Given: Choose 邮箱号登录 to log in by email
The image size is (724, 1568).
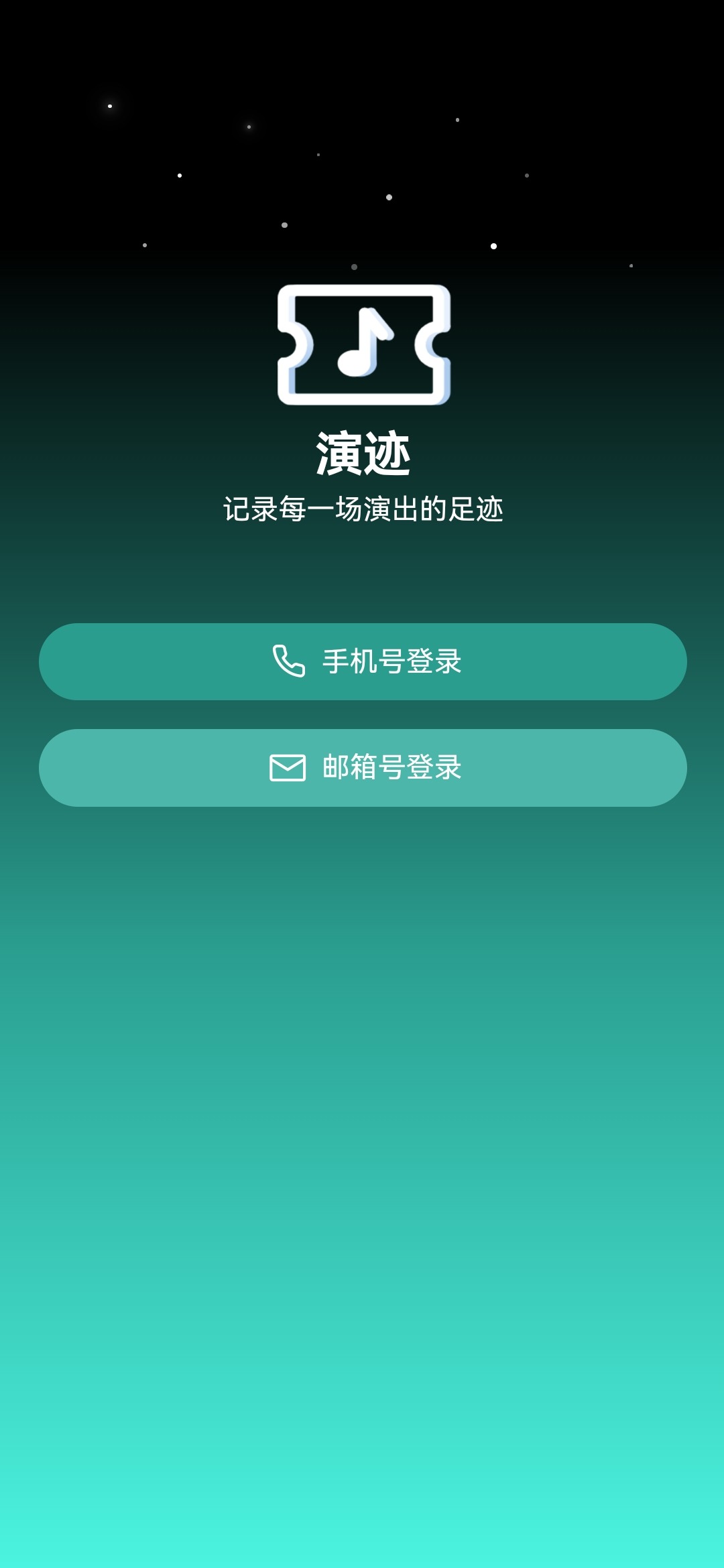Looking at the screenshot, I should [363, 767].
